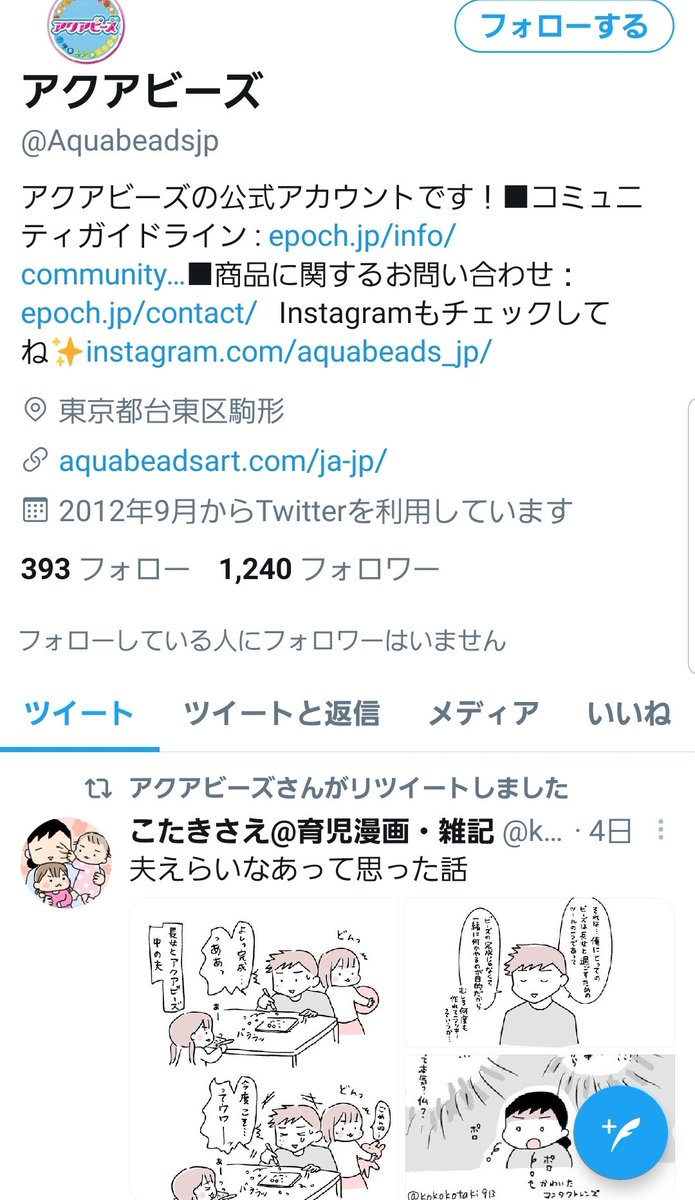View the 1,240 フォロワー followers list
This screenshot has width=695, height=1200.
328,570
